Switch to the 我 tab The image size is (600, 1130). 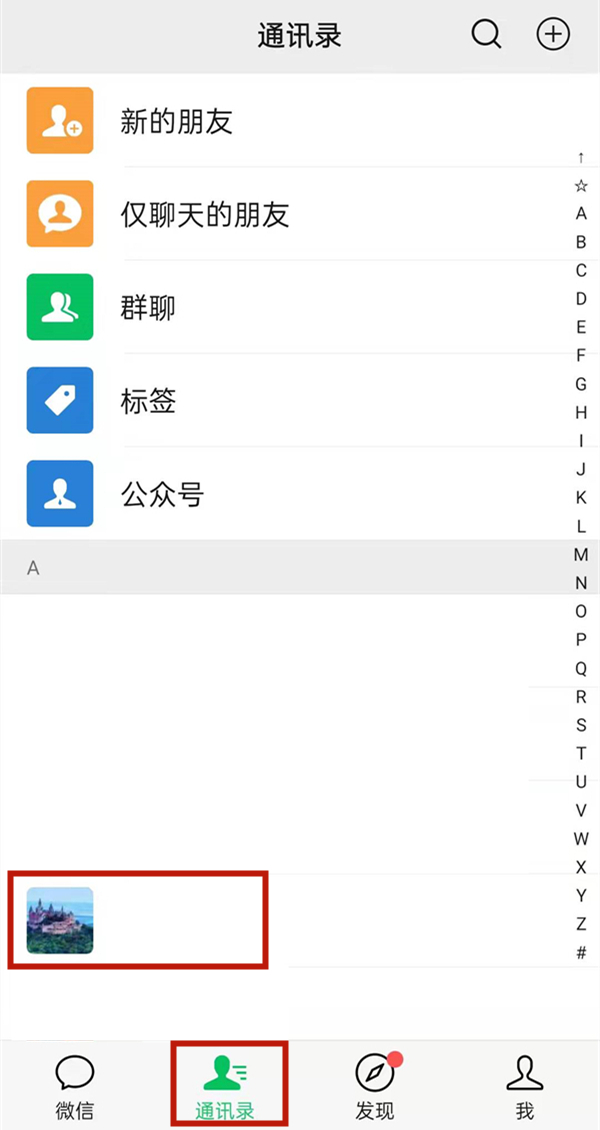point(525,1086)
